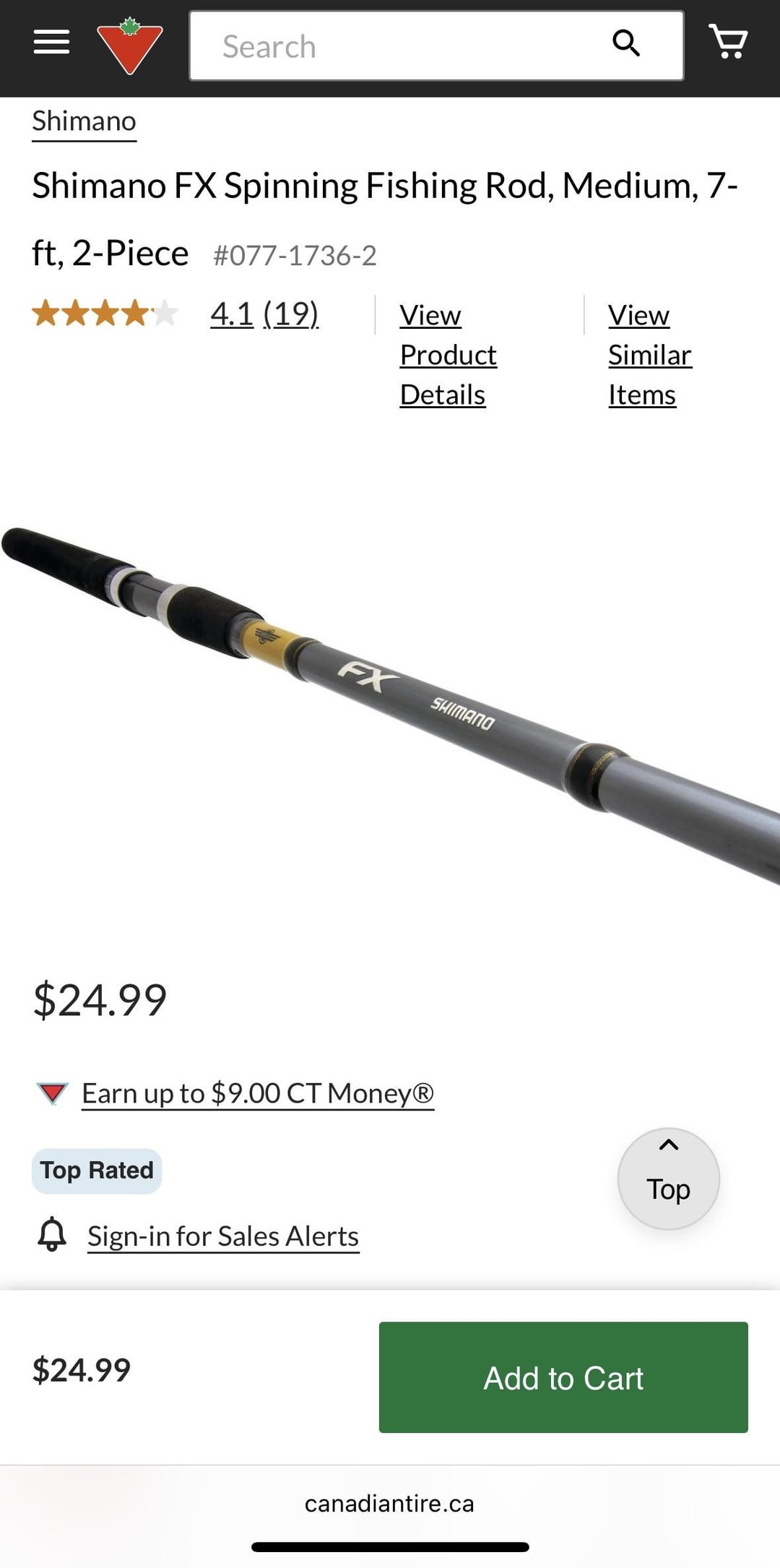Tap View Similar Items
The image size is (780, 1568).
(x=649, y=355)
